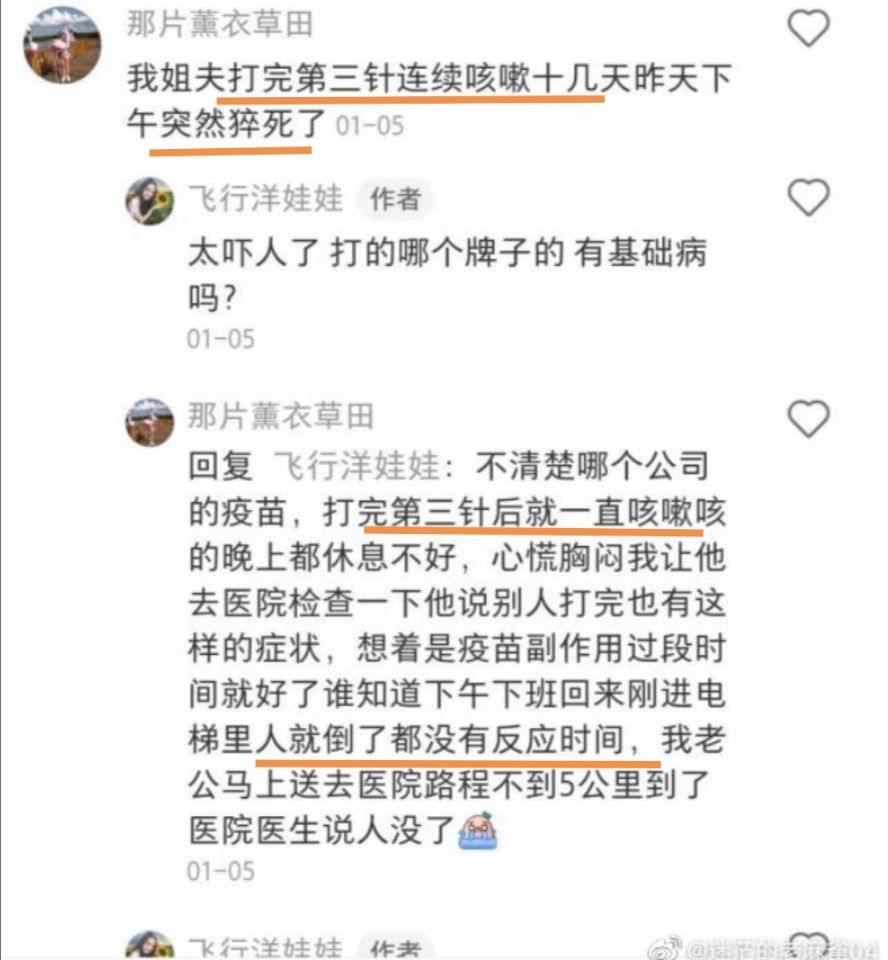This screenshot has width=888, height=960.
Task: Like 飞行洋娃娃's reply 太吓人了
Action: 810,198
